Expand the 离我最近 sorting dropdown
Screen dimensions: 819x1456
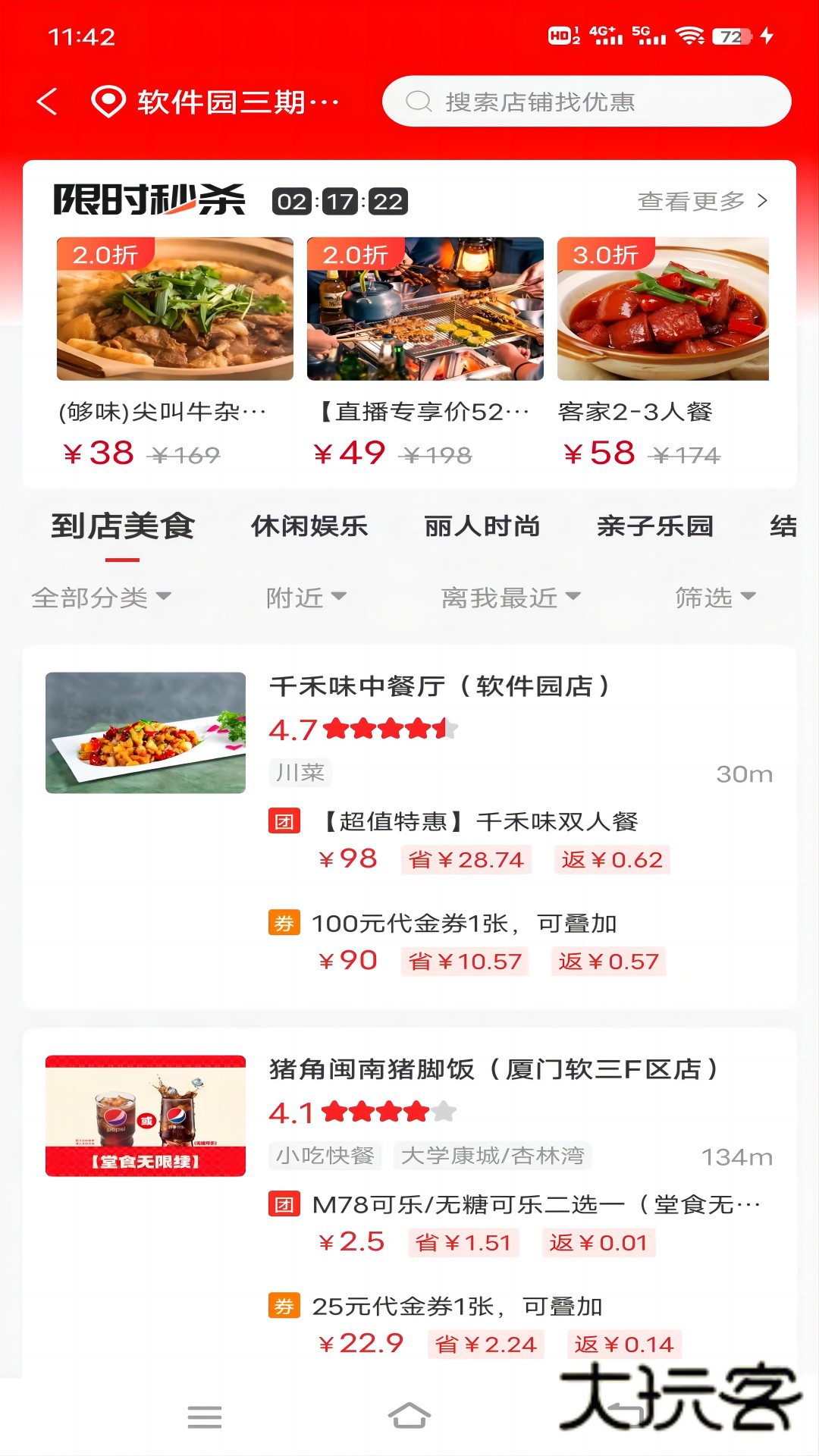(510, 598)
